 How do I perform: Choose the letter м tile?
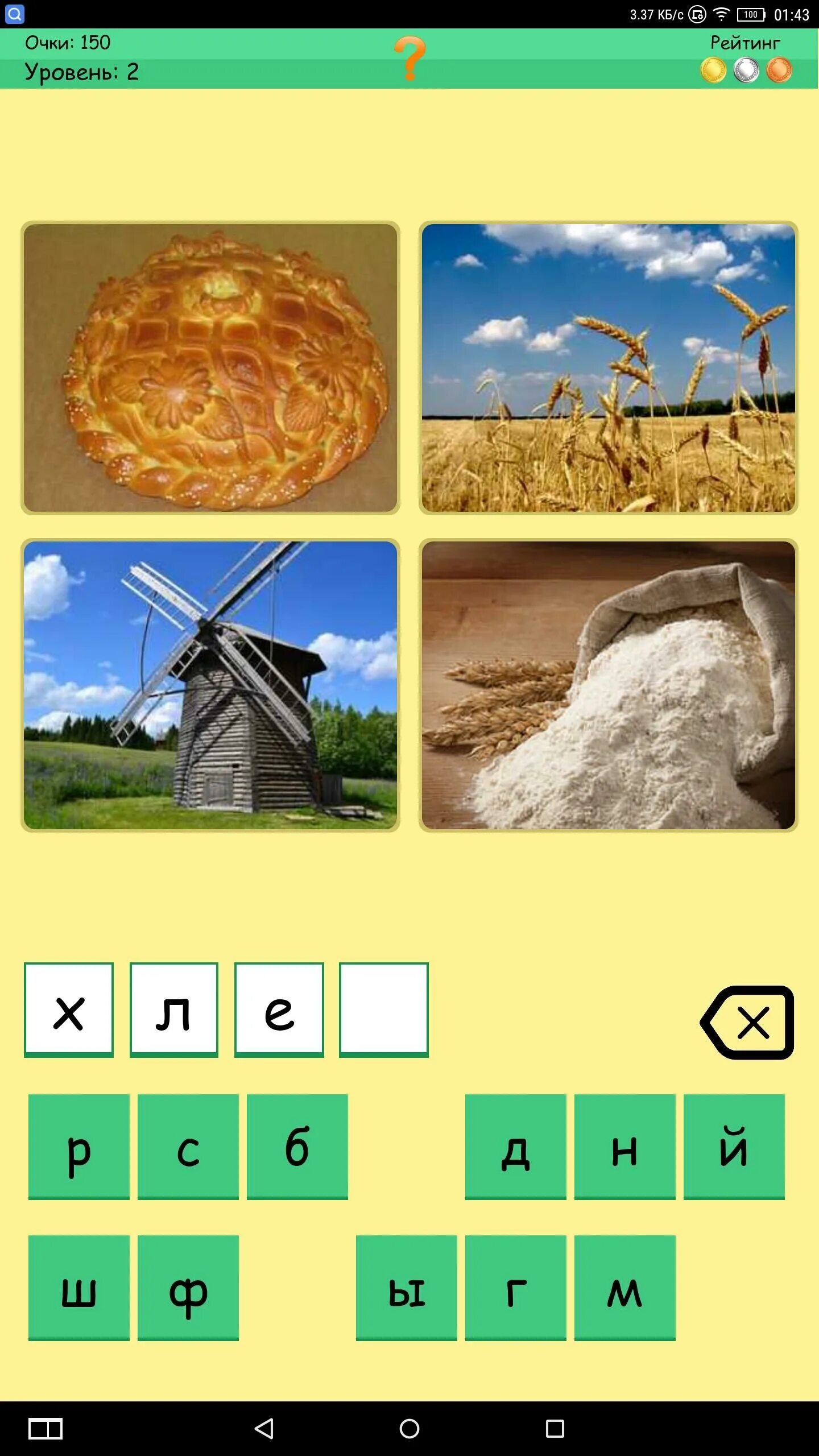[624, 1287]
